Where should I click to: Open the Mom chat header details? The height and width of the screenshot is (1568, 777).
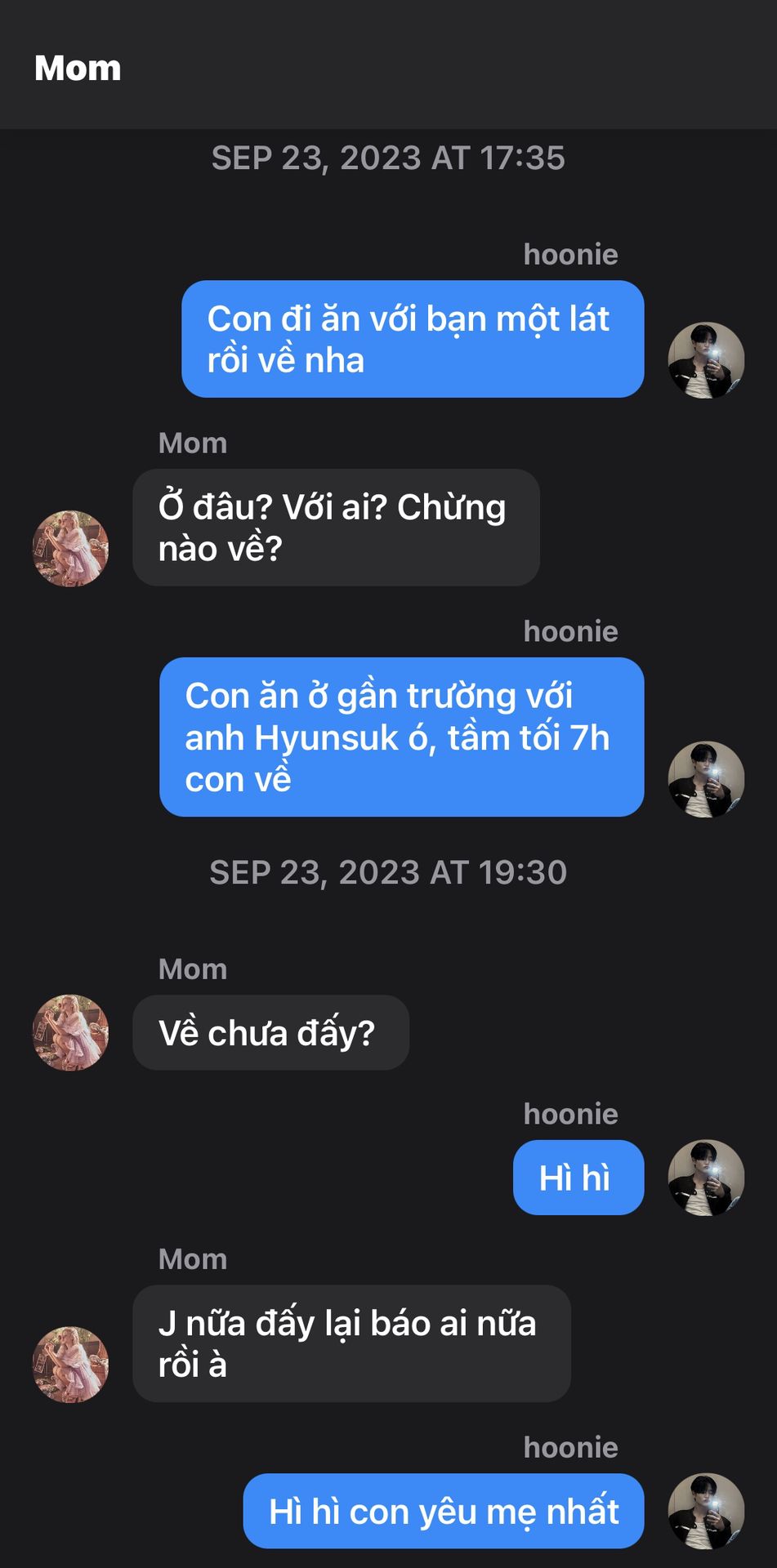tap(78, 69)
